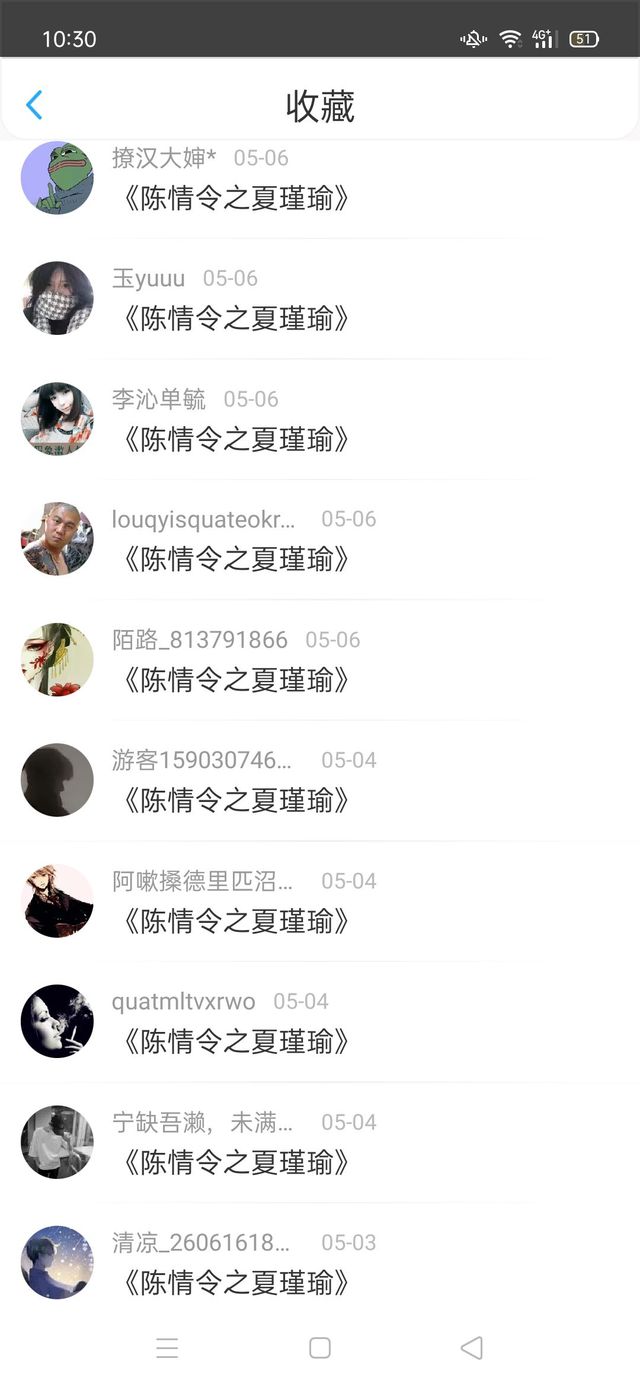Open quatmltvxrwo's collection entry
The width and height of the screenshot is (640, 1387).
(x=320, y=1022)
